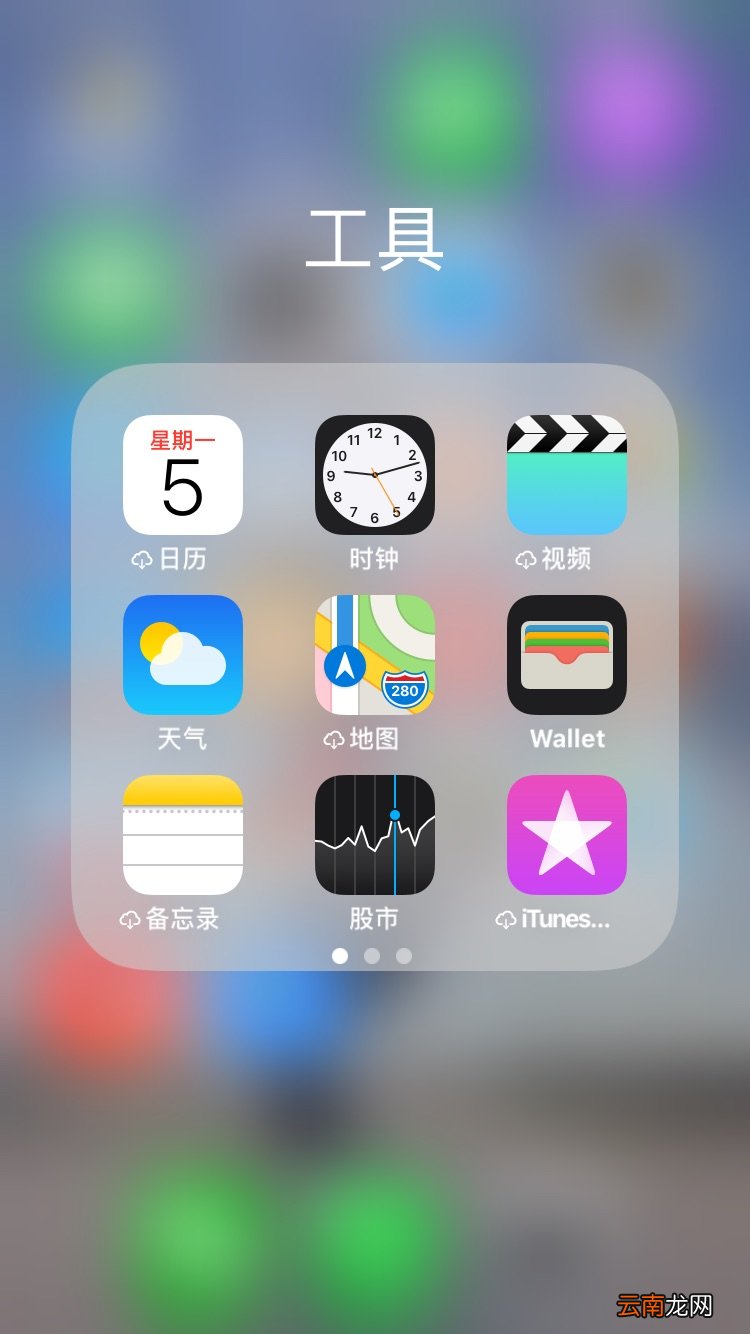The width and height of the screenshot is (750, 1334).
Task: Open the 备忘录 notes app
Action: (x=182, y=835)
